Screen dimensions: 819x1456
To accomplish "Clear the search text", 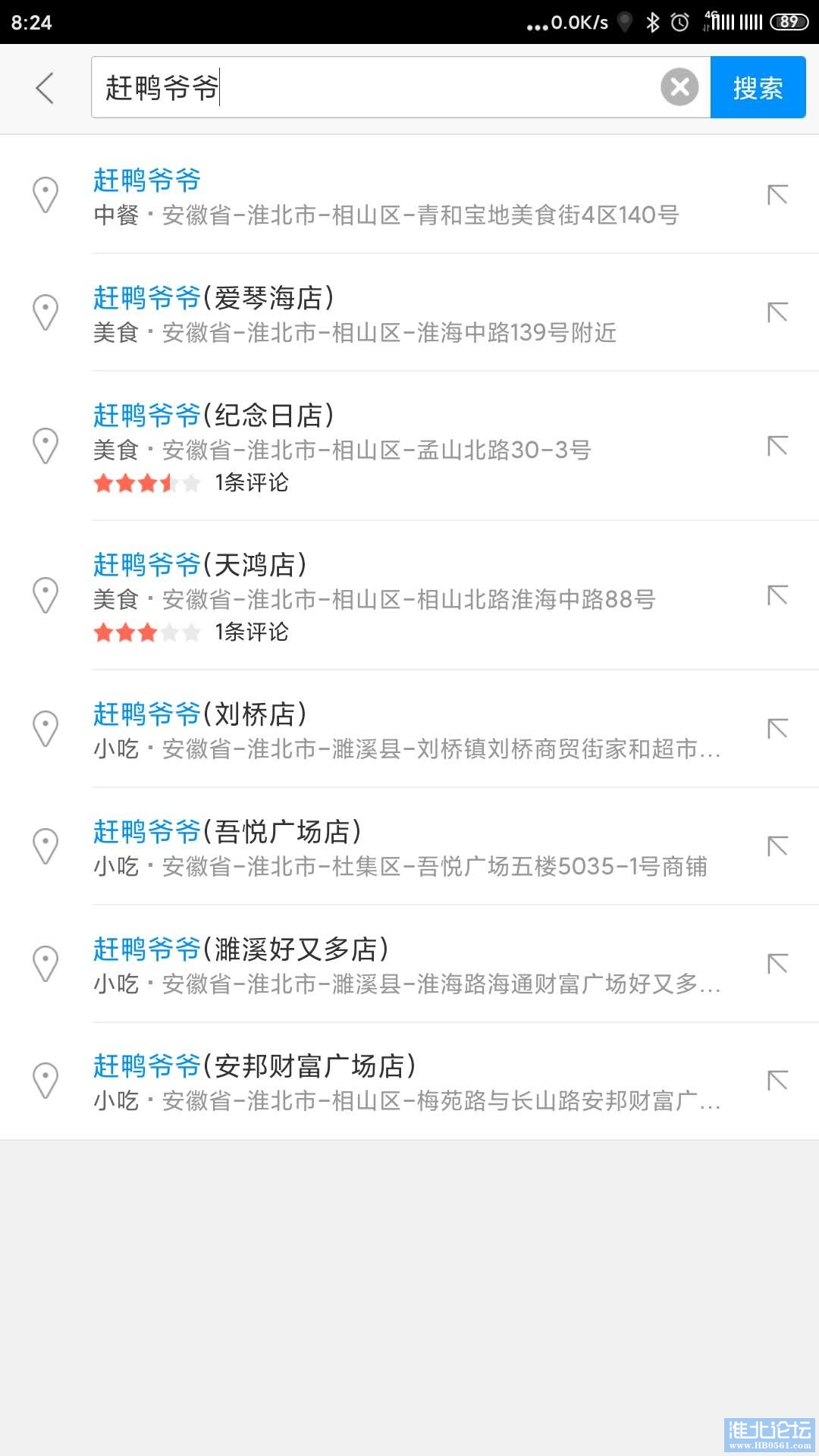I will pos(679,87).
